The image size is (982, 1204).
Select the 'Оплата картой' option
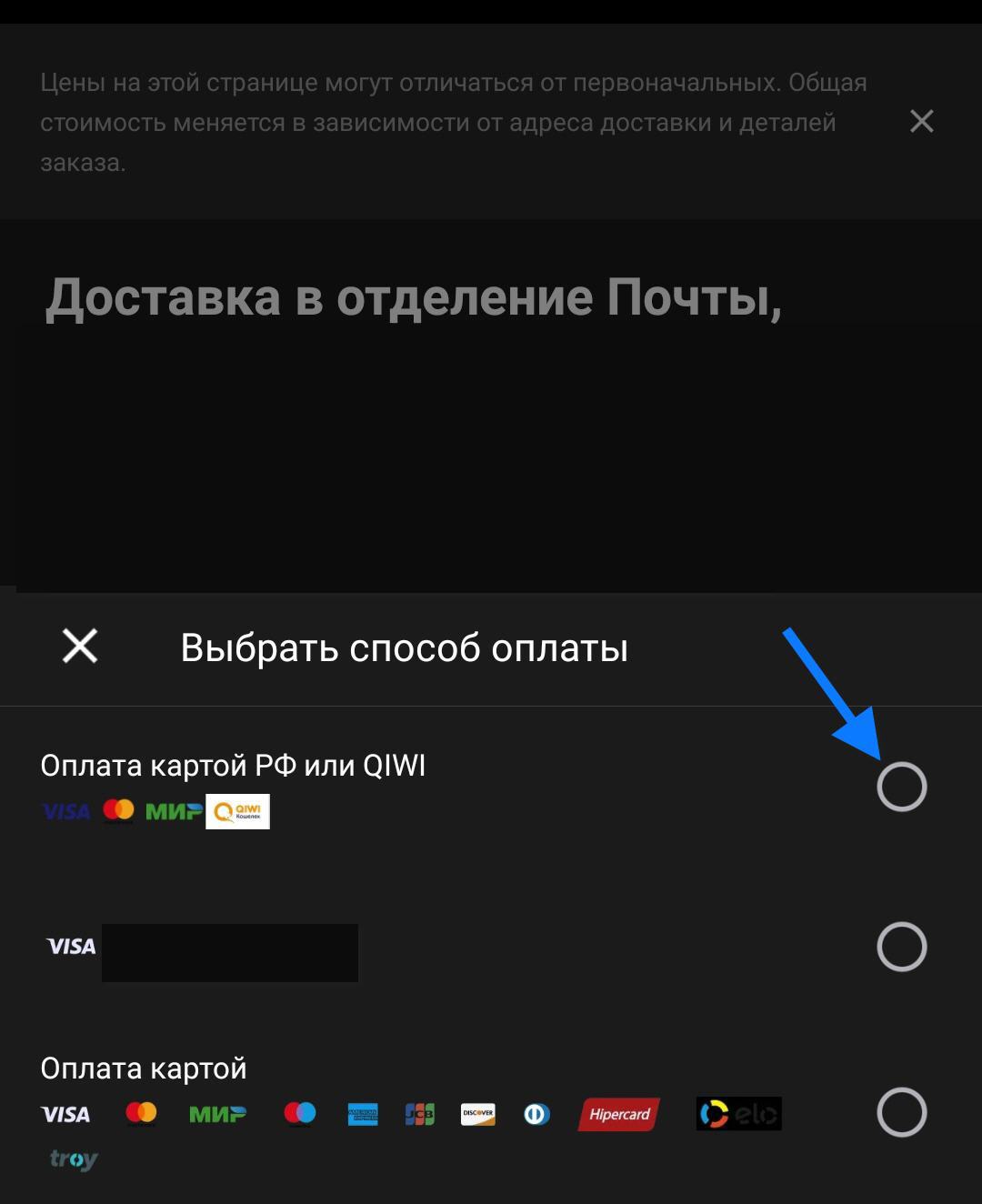901,1112
